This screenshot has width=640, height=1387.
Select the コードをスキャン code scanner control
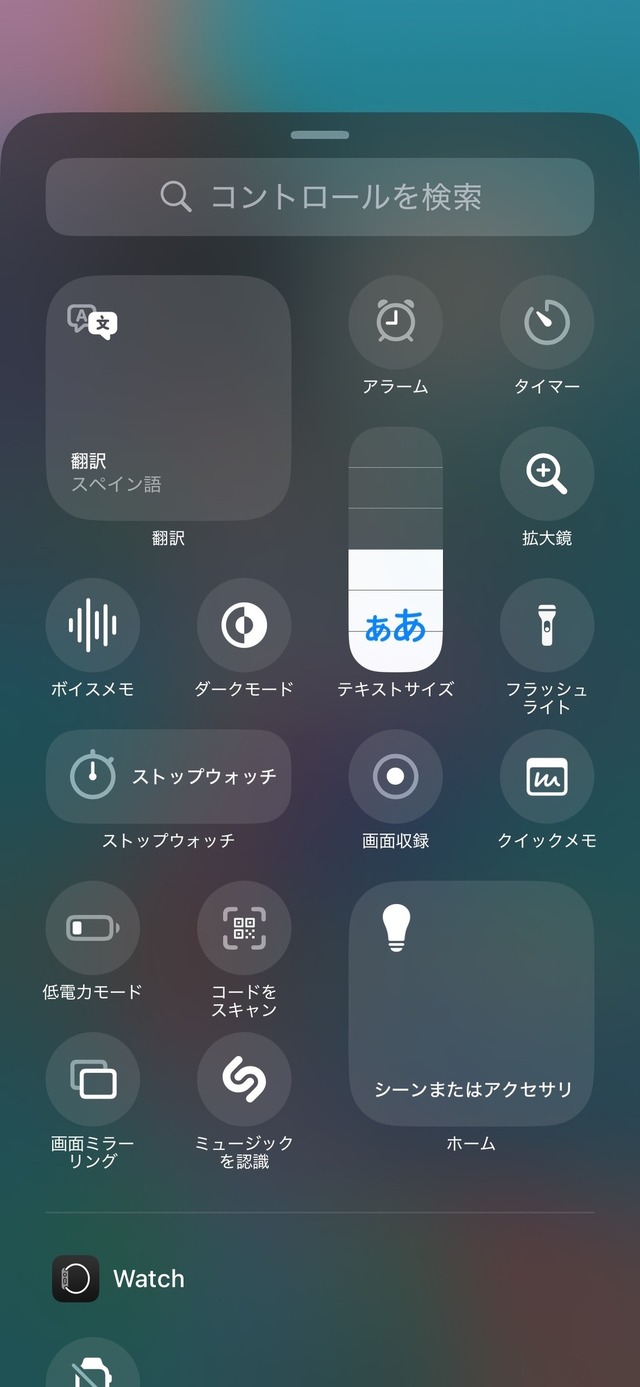click(x=244, y=928)
